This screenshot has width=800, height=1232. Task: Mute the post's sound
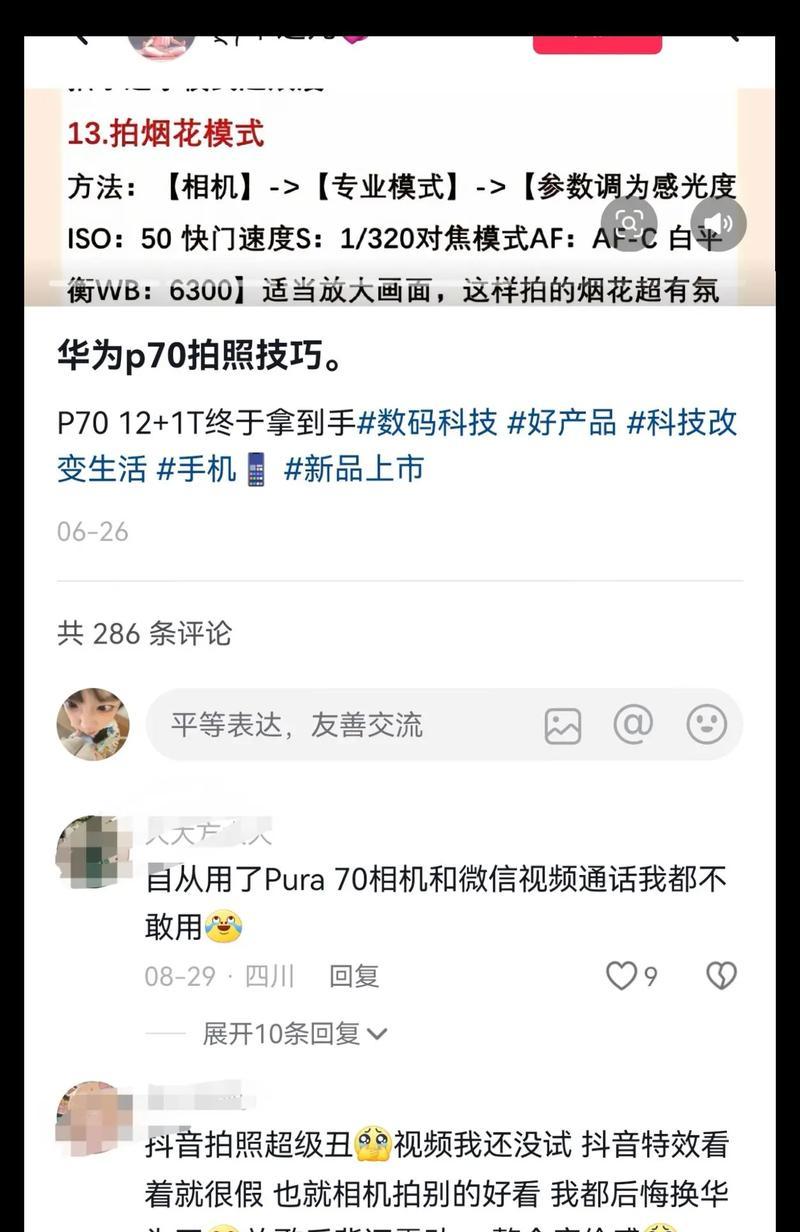pos(718,223)
